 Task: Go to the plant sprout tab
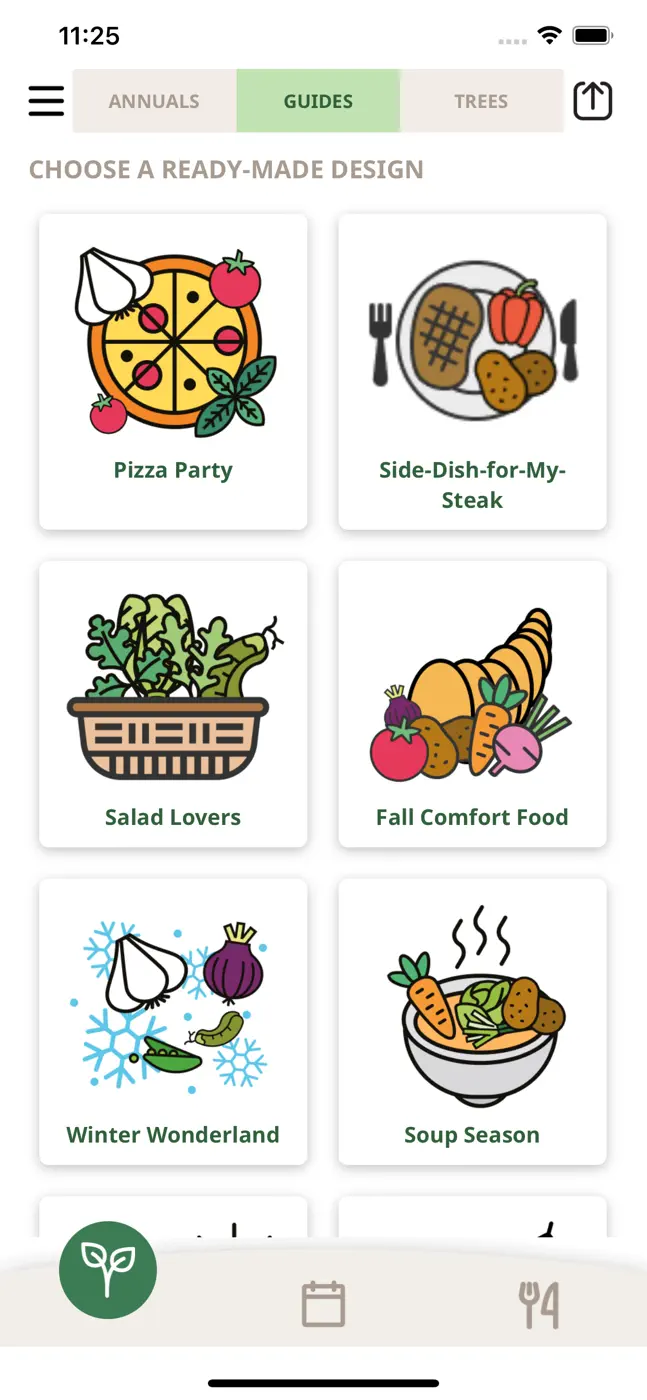(108, 1270)
